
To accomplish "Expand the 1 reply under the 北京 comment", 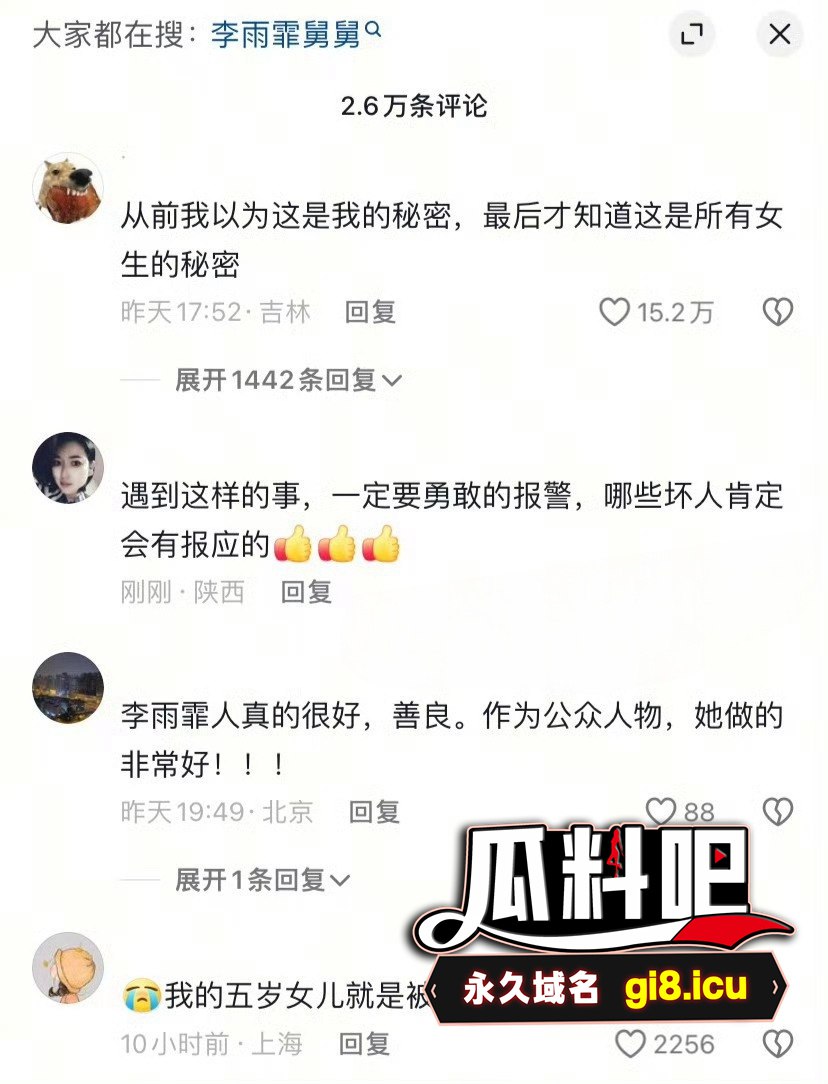I will (x=263, y=880).
